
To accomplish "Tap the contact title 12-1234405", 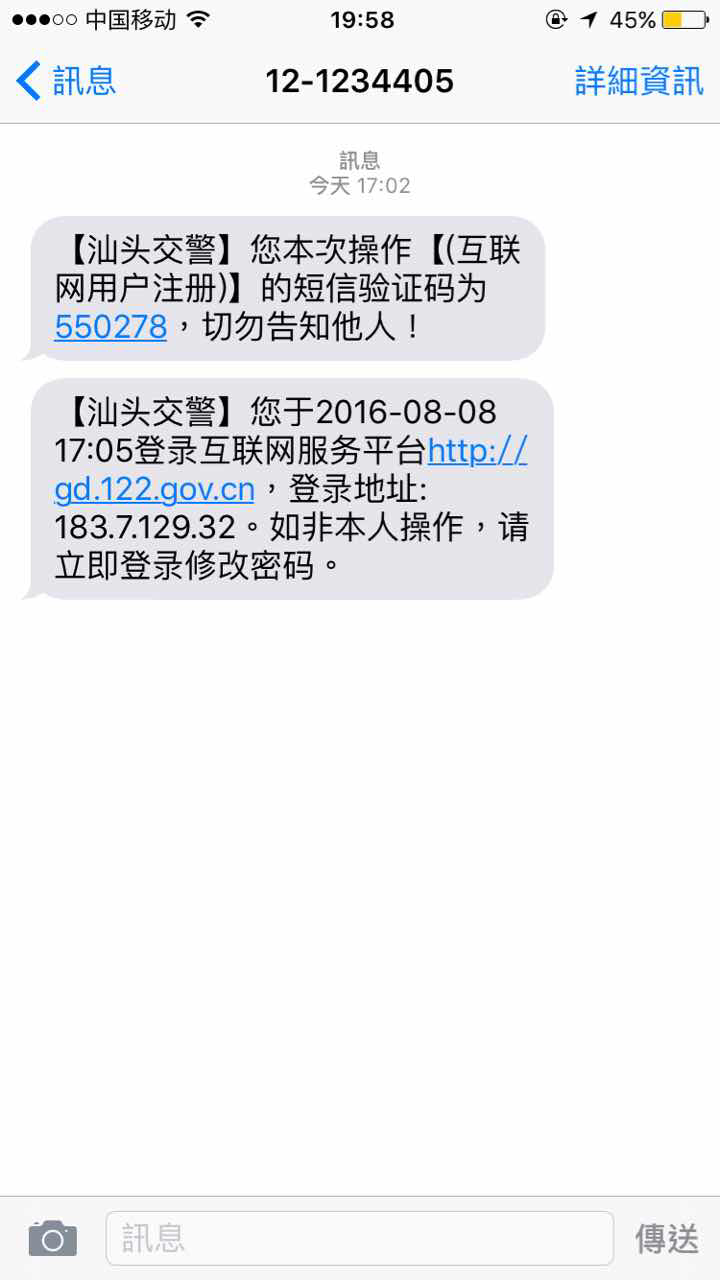I will click(360, 80).
